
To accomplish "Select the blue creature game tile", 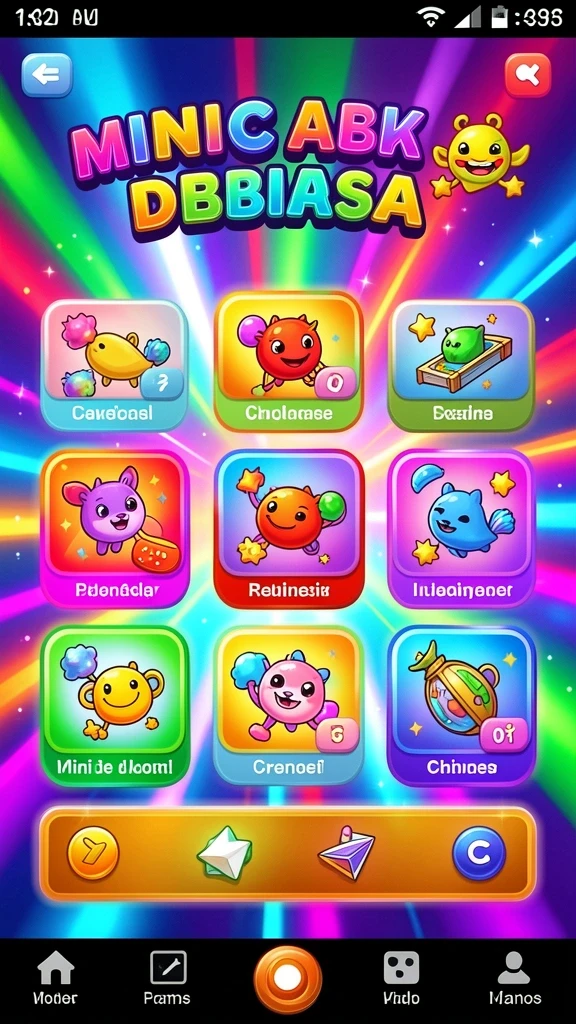I will pos(461,528).
